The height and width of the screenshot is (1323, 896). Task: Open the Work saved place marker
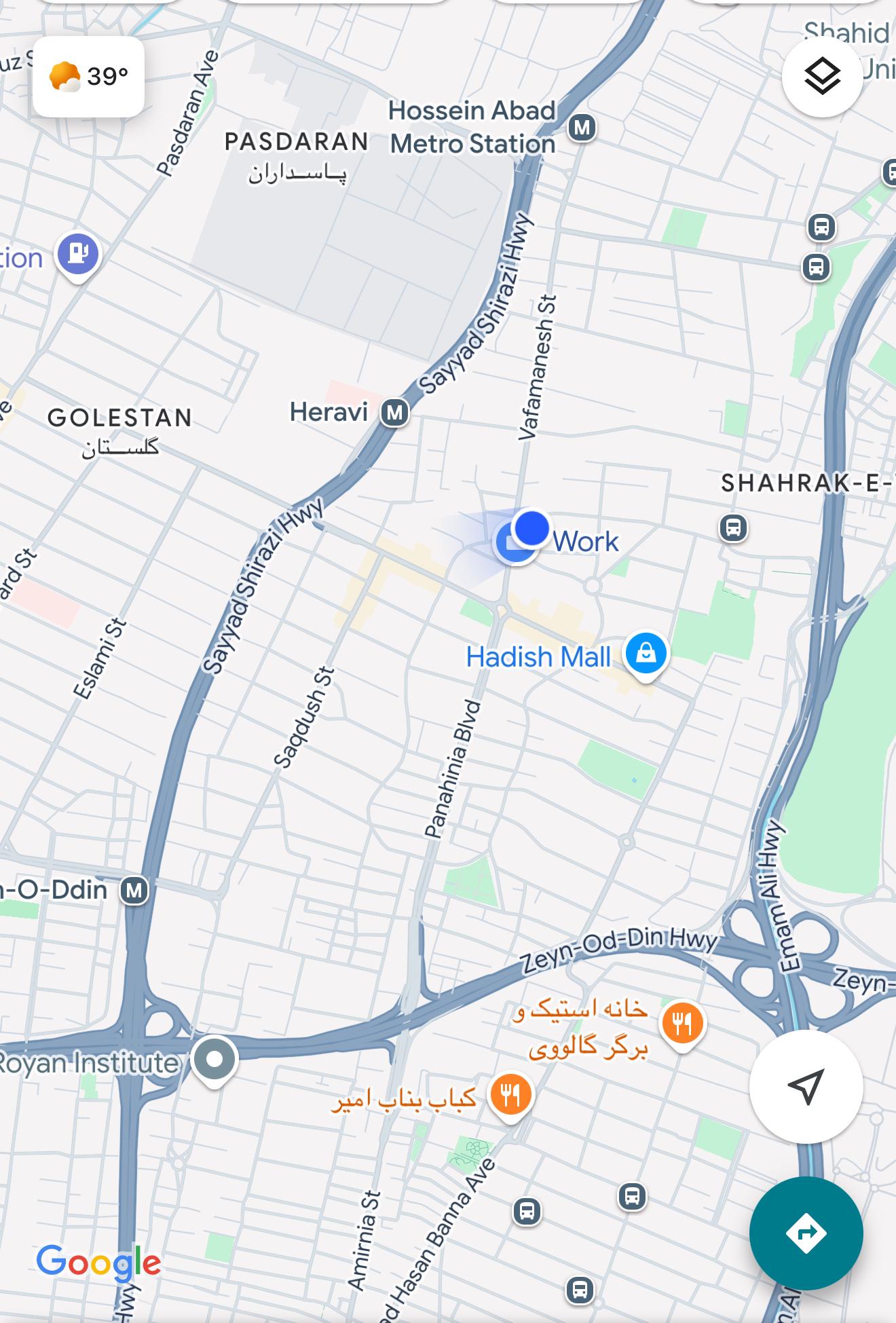pos(515,544)
